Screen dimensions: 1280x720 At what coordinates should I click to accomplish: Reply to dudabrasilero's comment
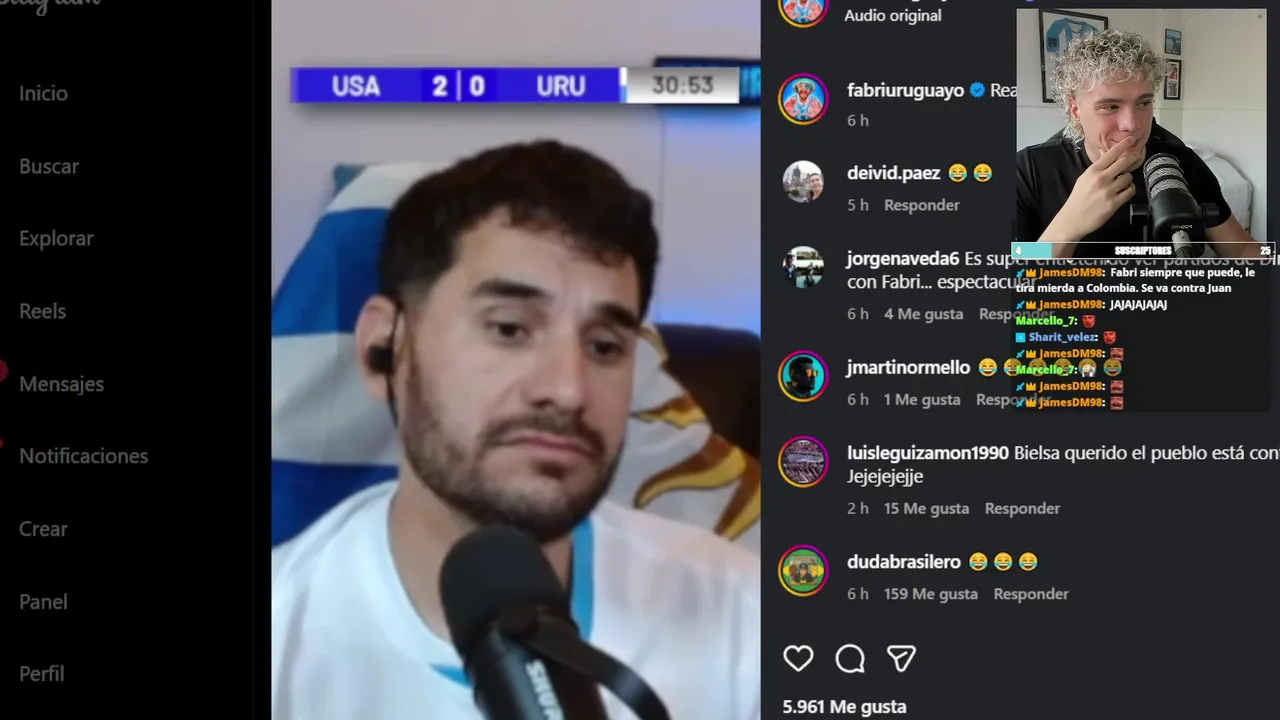pyautogui.click(x=1031, y=594)
